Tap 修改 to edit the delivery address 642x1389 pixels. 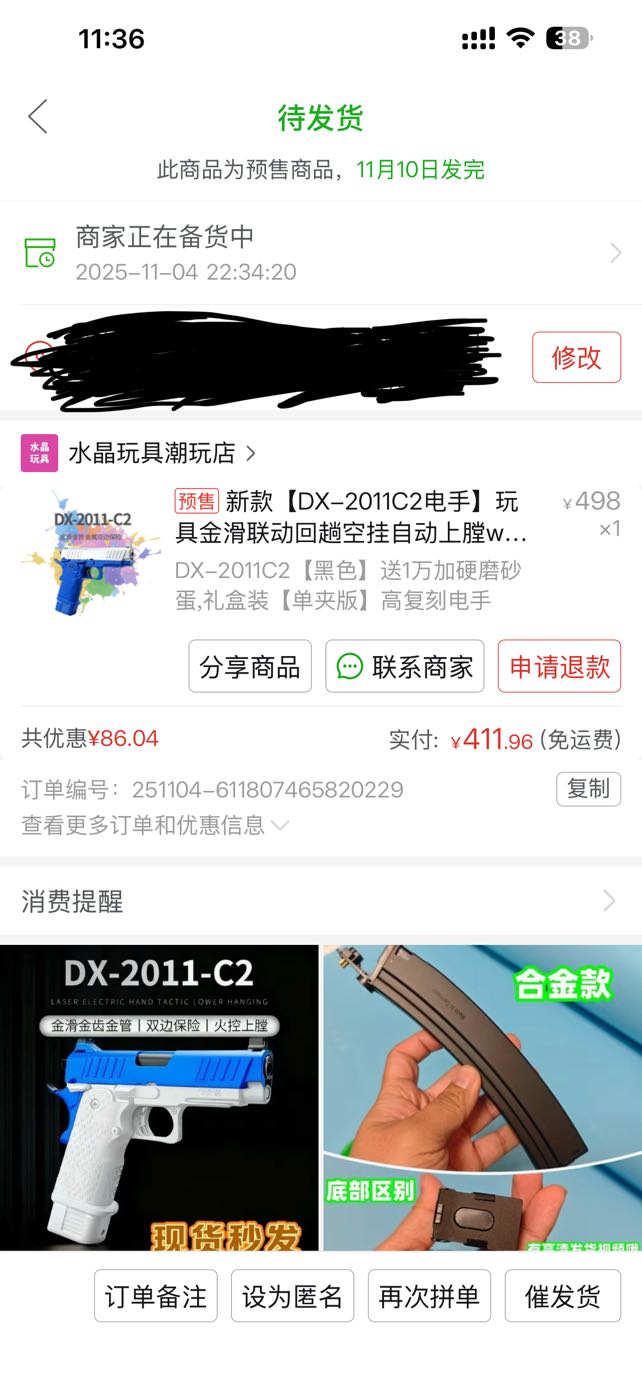coord(576,358)
